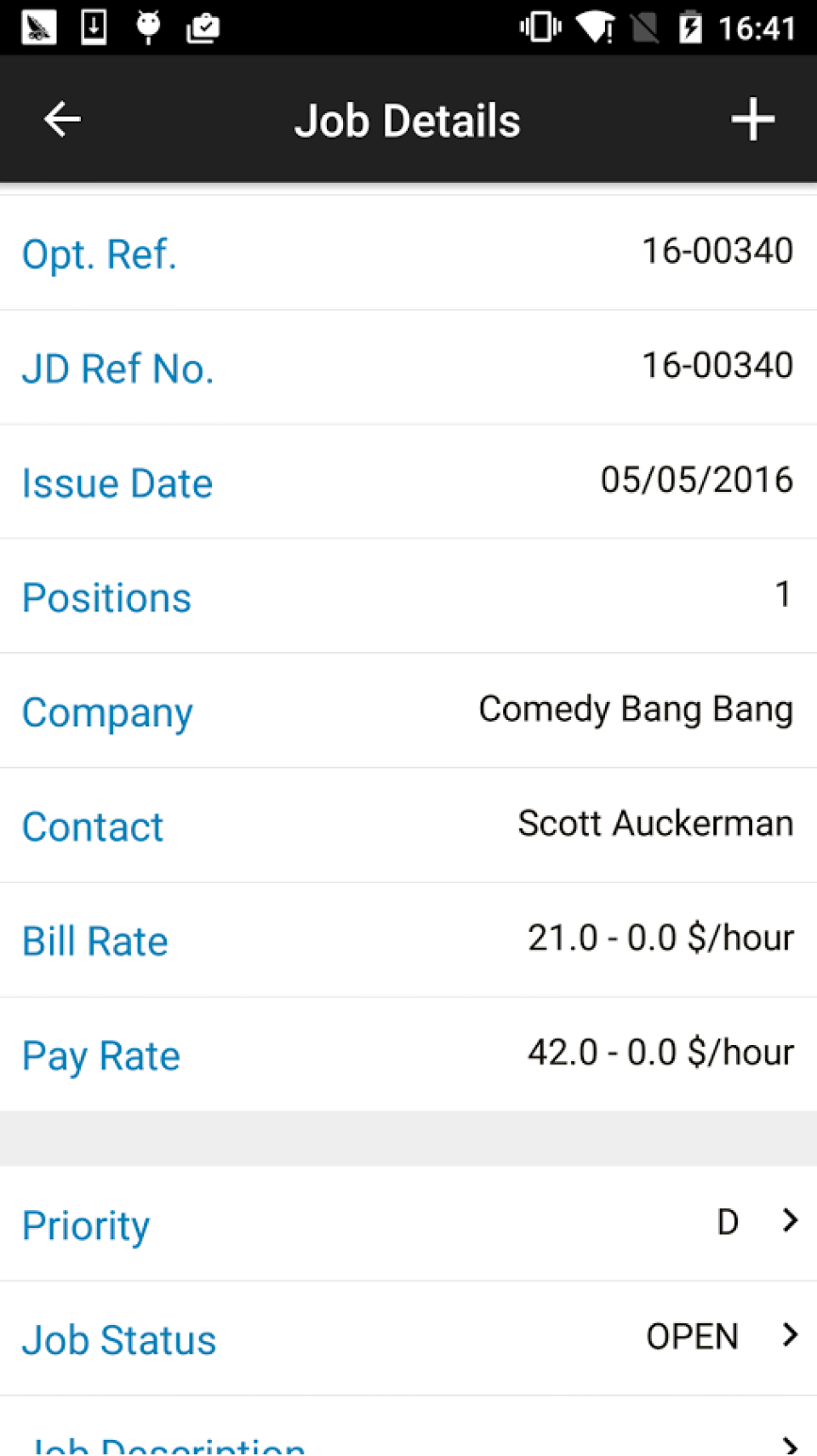This screenshot has width=817, height=1456.
Task: Tap the Bill Rate row
Action: click(408, 939)
